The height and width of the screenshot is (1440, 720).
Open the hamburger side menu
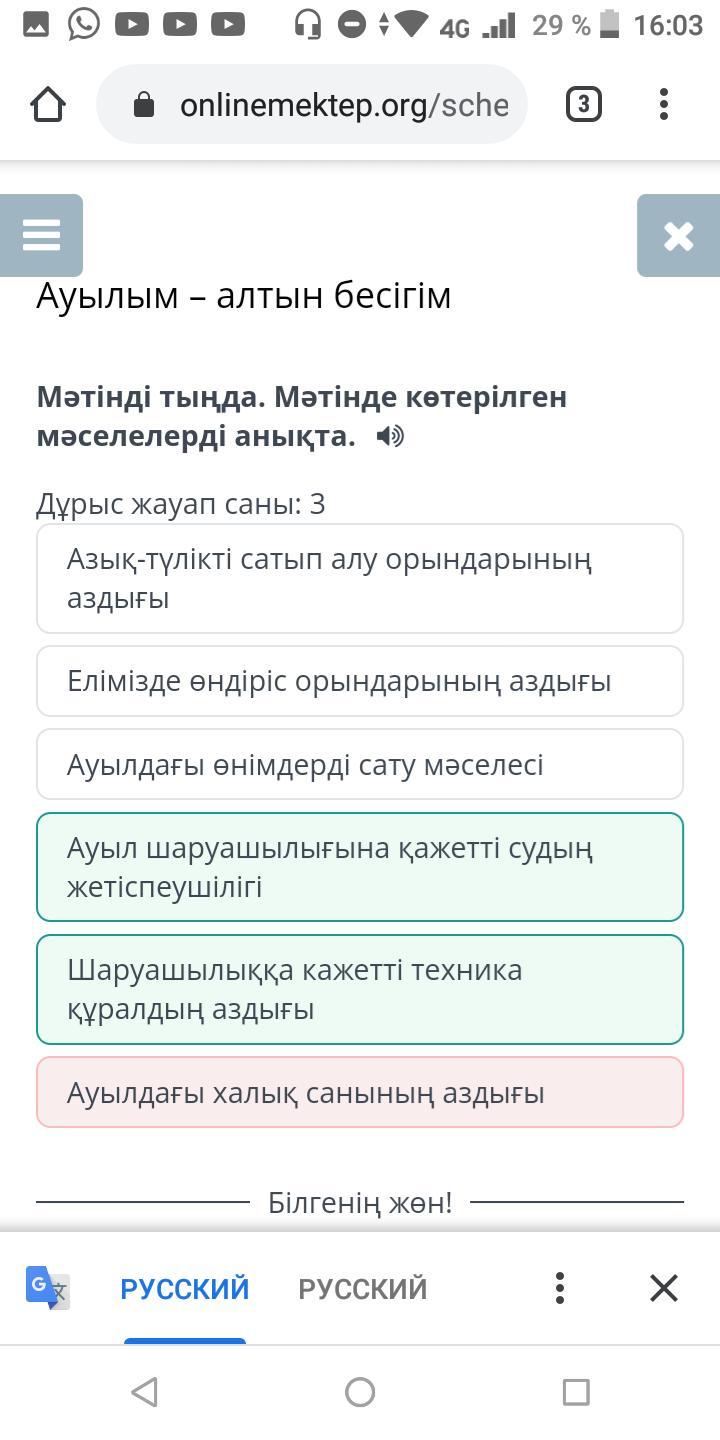(x=41, y=235)
